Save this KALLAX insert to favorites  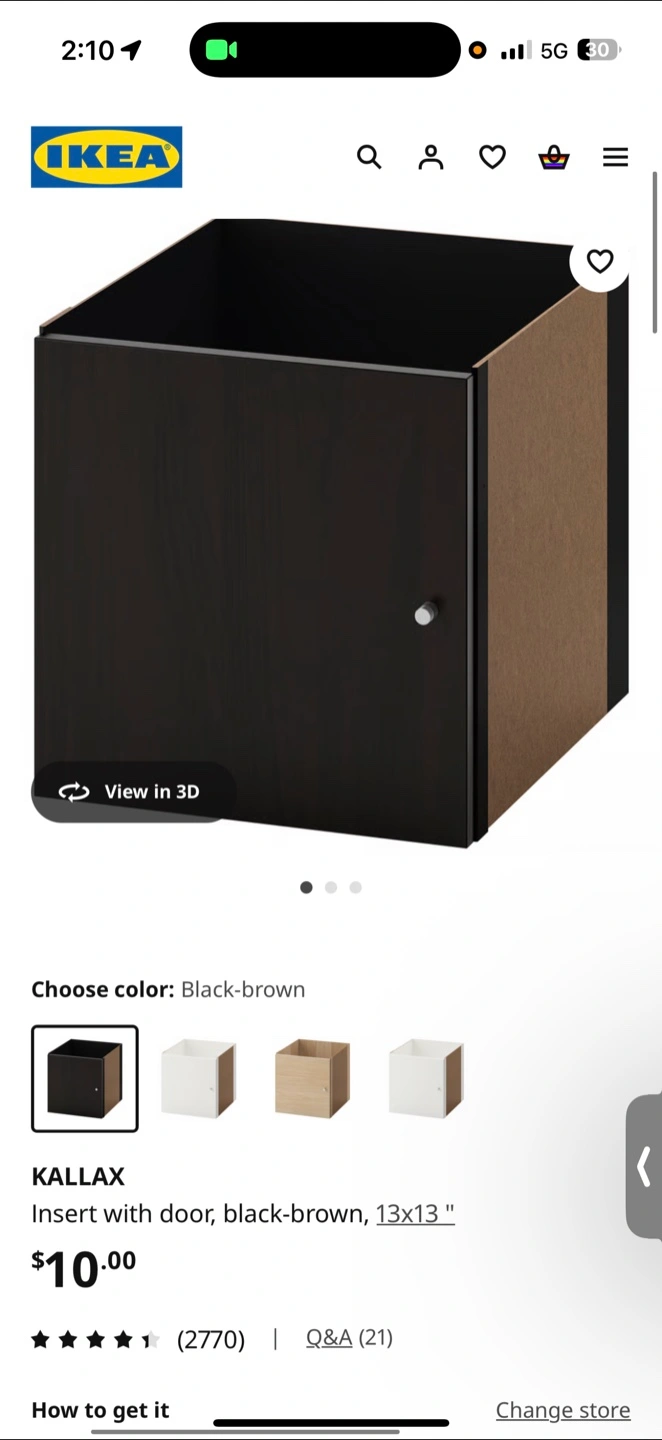(x=599, y=262)
